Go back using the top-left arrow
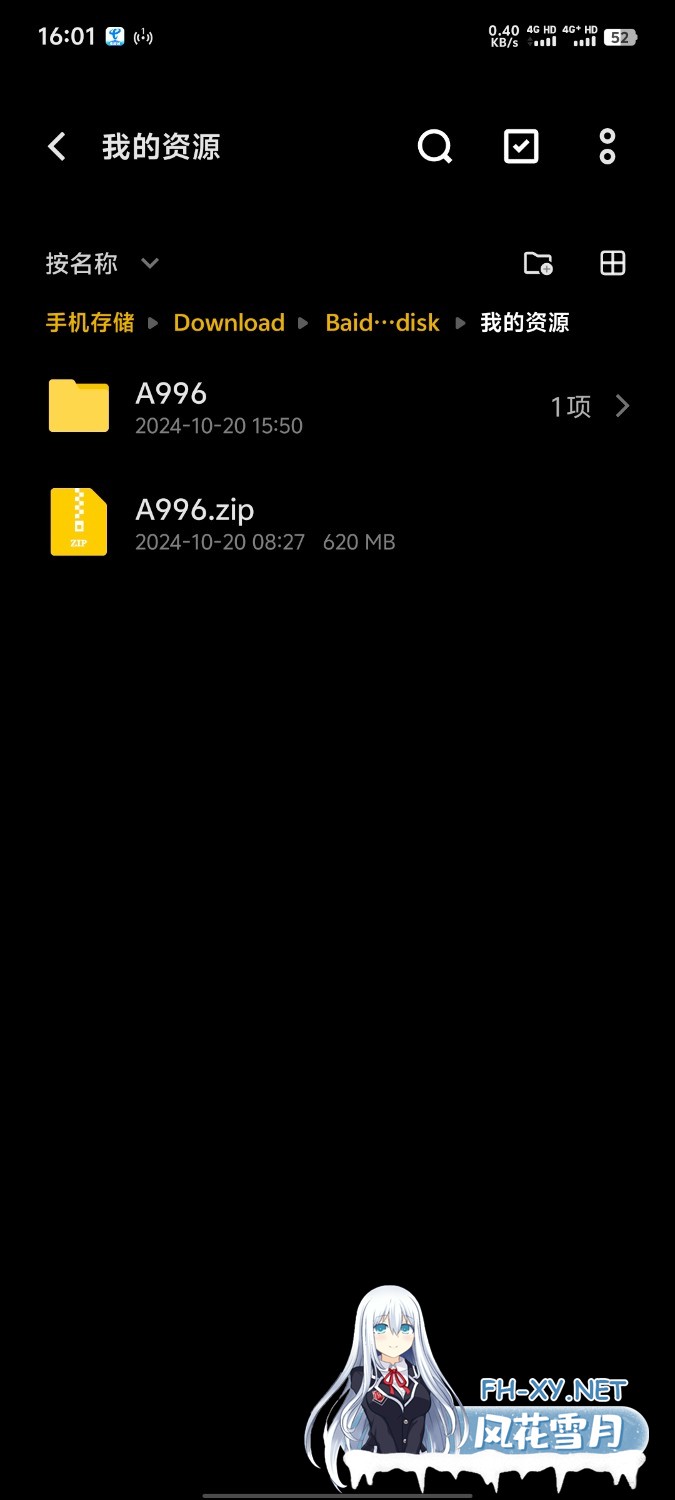This screenshot has width=675, height=1500. click(x=57, y=147)
